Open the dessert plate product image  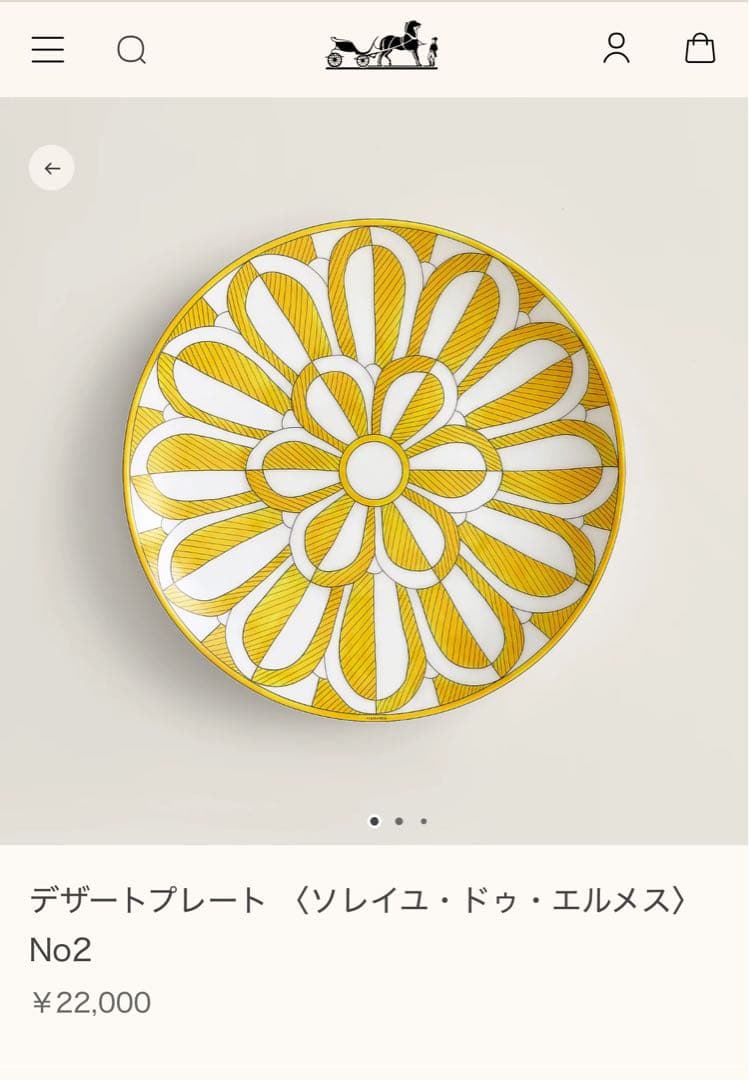pyautogui.click(x=375, y=469)
